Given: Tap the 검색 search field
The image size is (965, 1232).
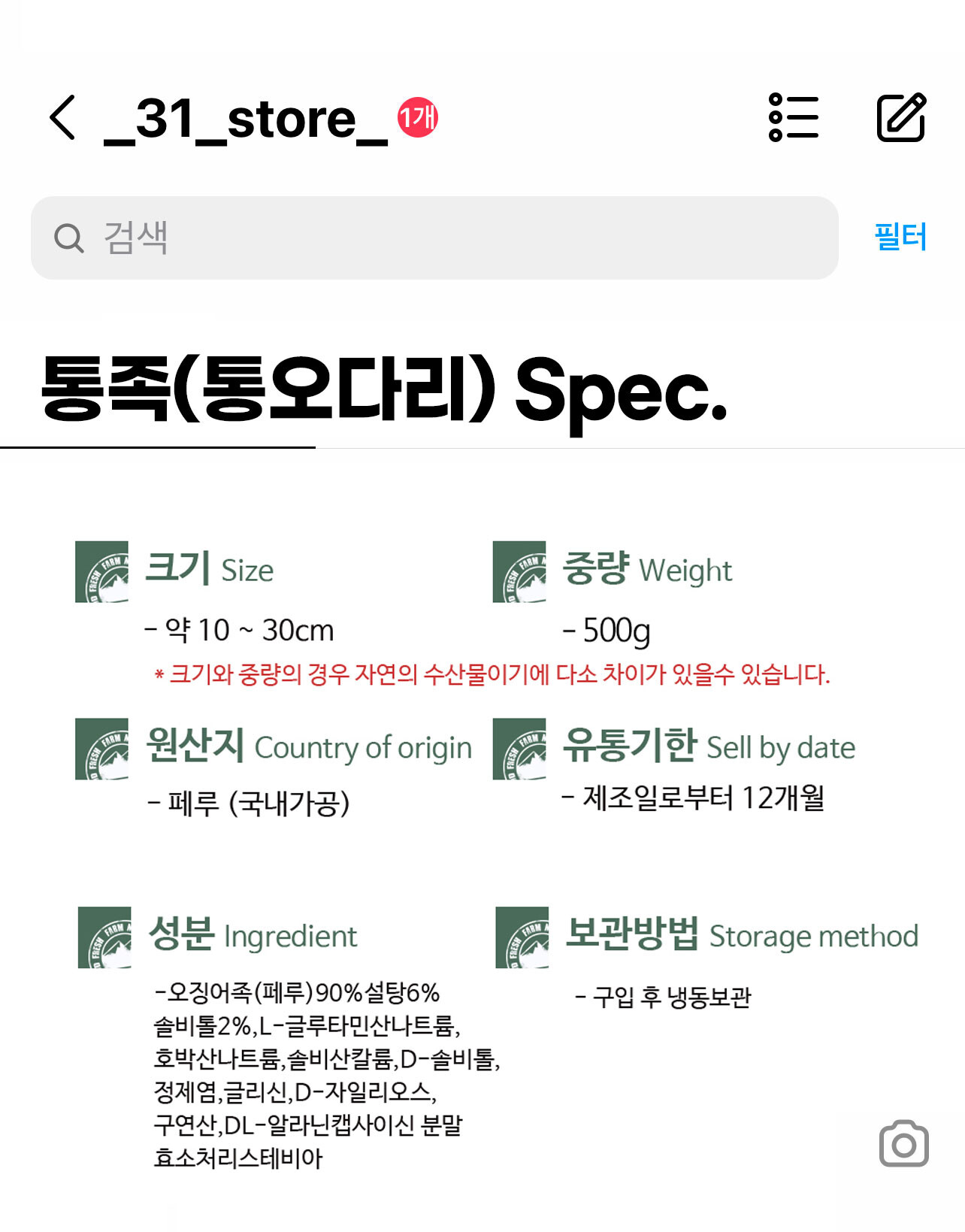Looking at the screenshot, I should pyautogui.click(x=434, y=238).
